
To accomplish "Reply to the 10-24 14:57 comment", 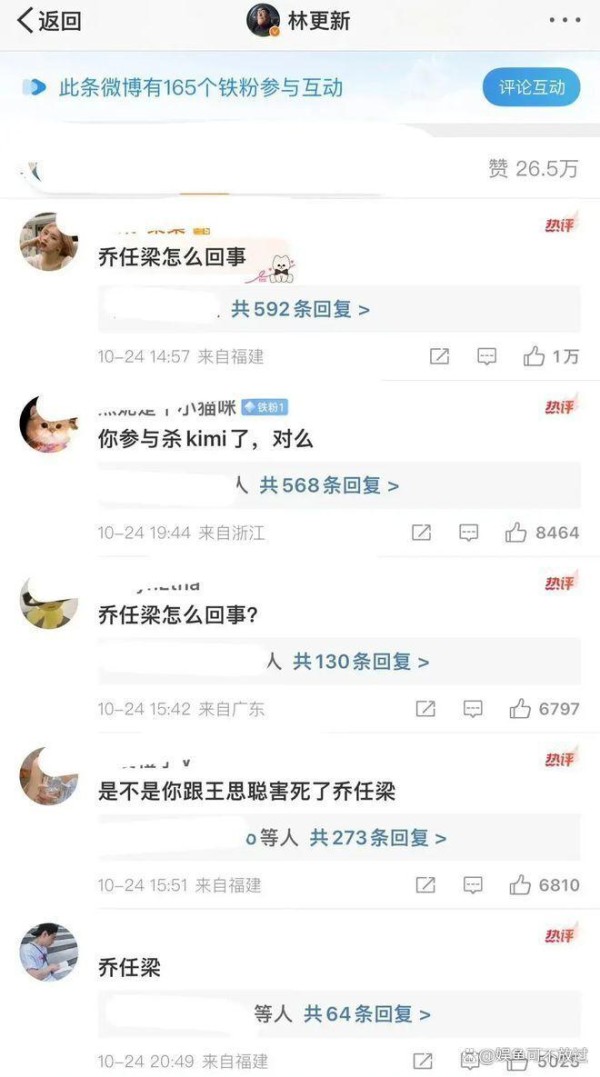I will point(487,356).
